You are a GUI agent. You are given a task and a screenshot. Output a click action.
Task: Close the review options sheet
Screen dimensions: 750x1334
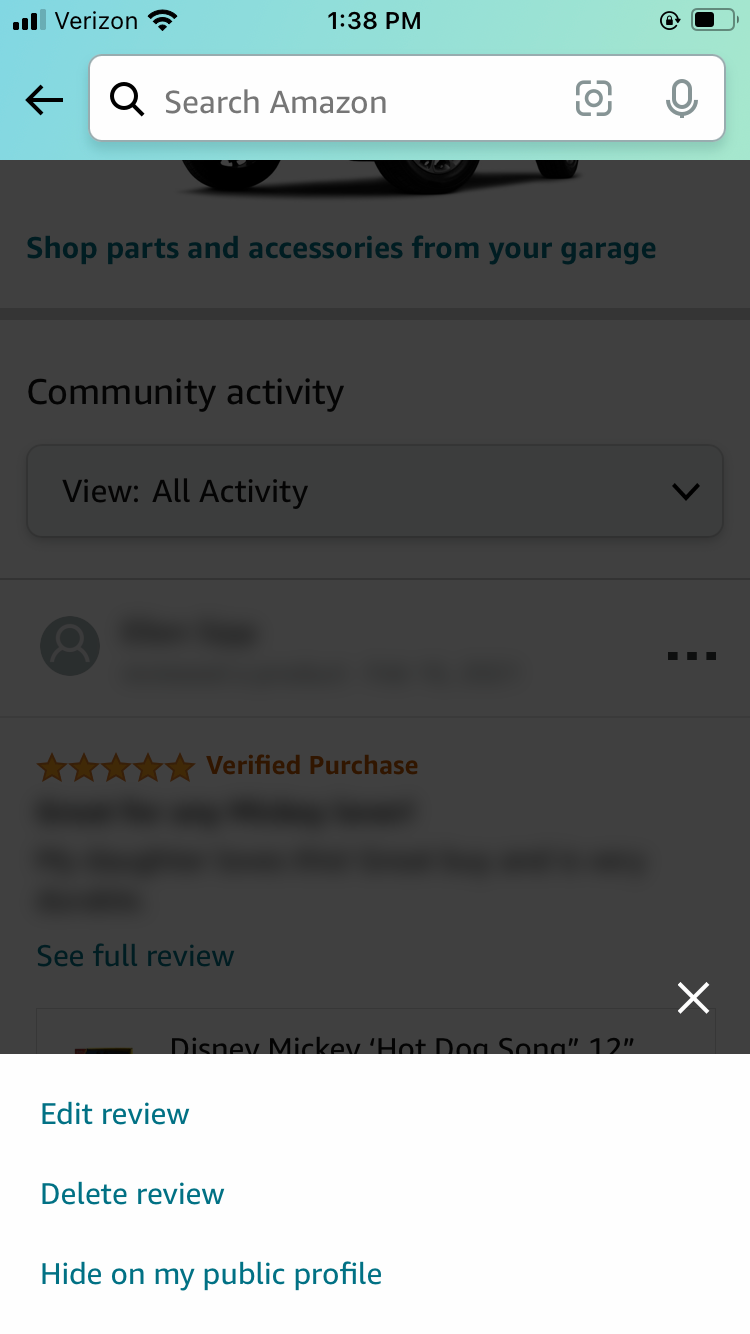[692, 997]
